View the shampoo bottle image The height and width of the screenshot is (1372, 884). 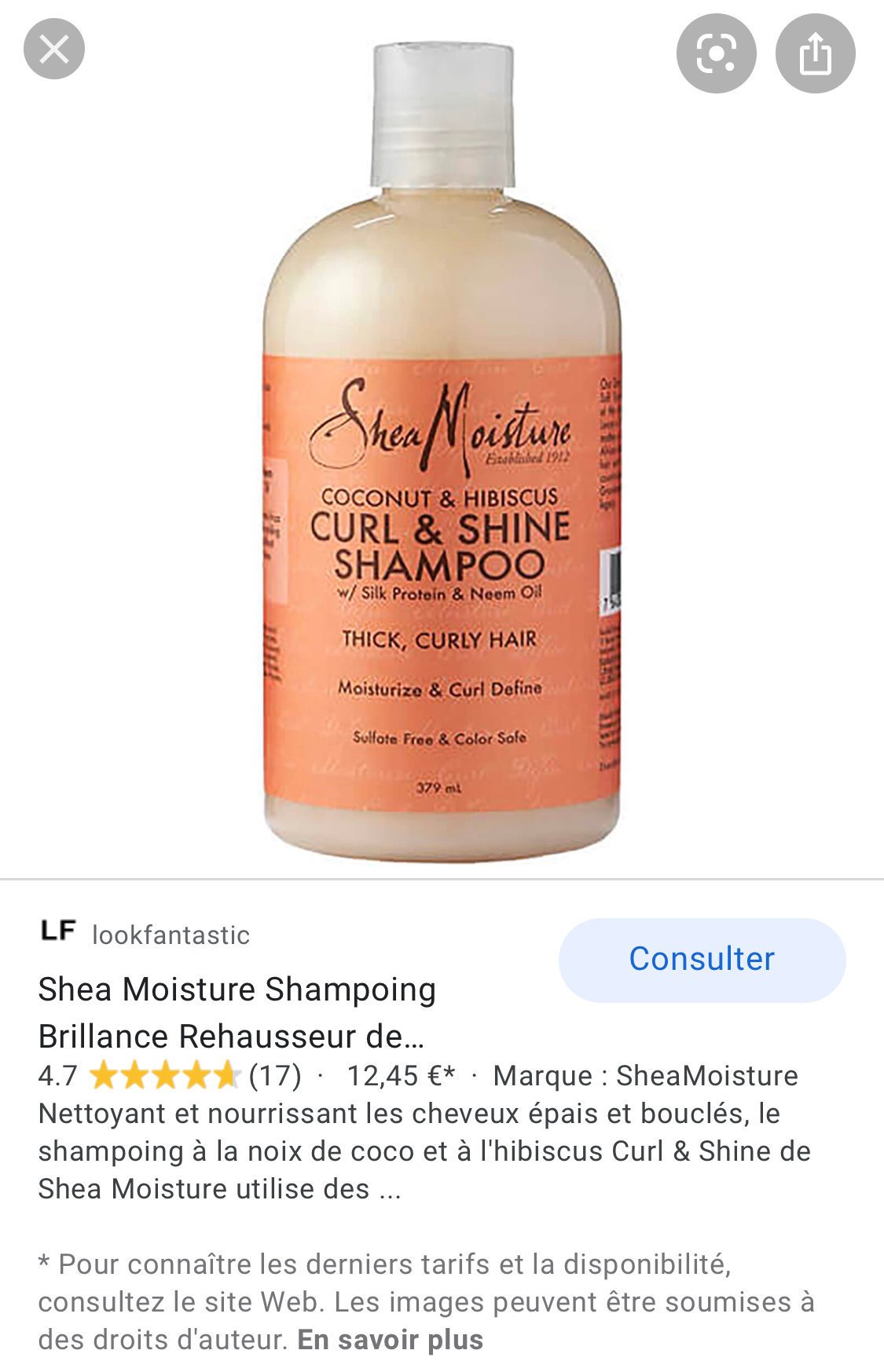(442, 456)
